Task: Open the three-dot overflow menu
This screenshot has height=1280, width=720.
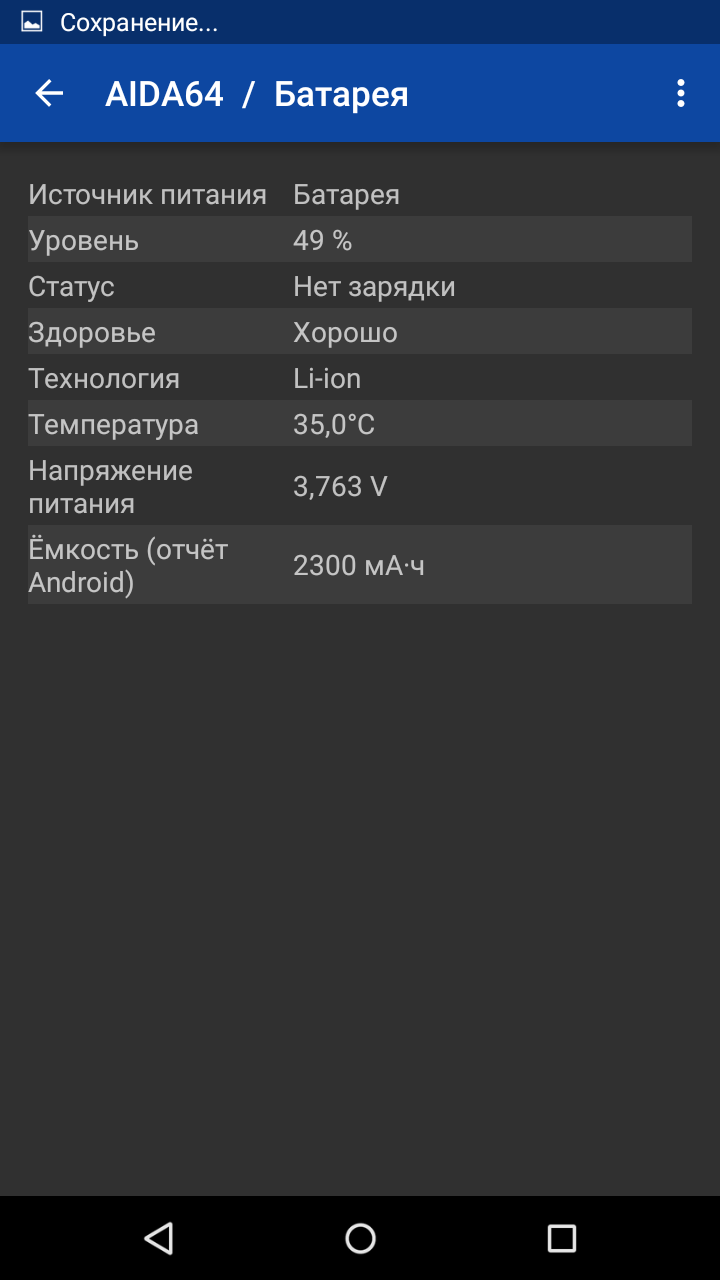Action: point(681,94)
